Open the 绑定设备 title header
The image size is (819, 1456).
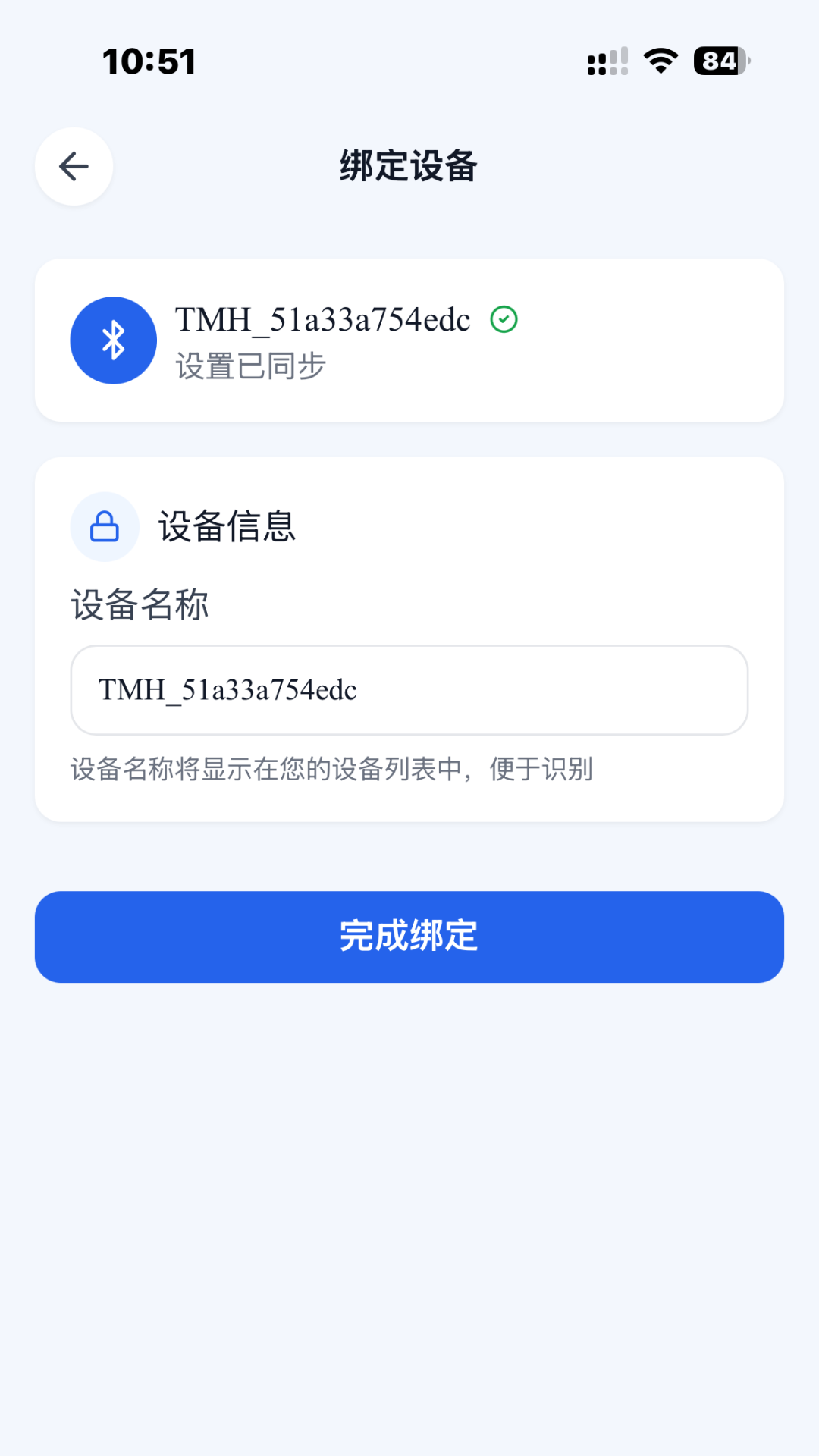pyautogui.click(x=409, y=165)
